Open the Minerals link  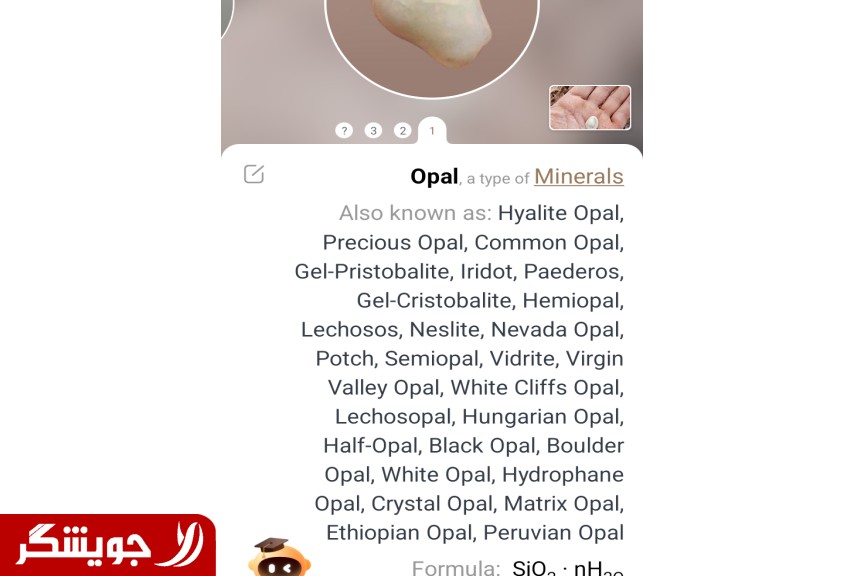coord(578,177)
